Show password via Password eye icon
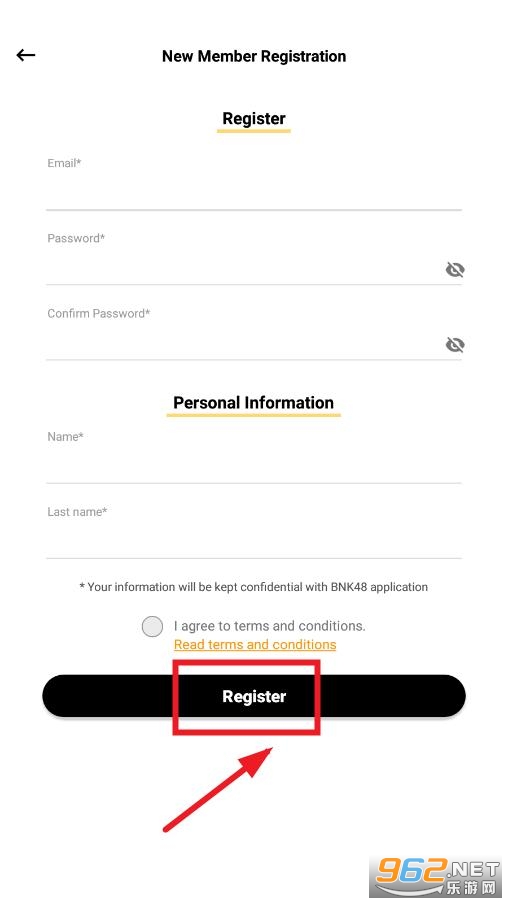The height and width of the screenshot is (904, 508). (455, 269)
